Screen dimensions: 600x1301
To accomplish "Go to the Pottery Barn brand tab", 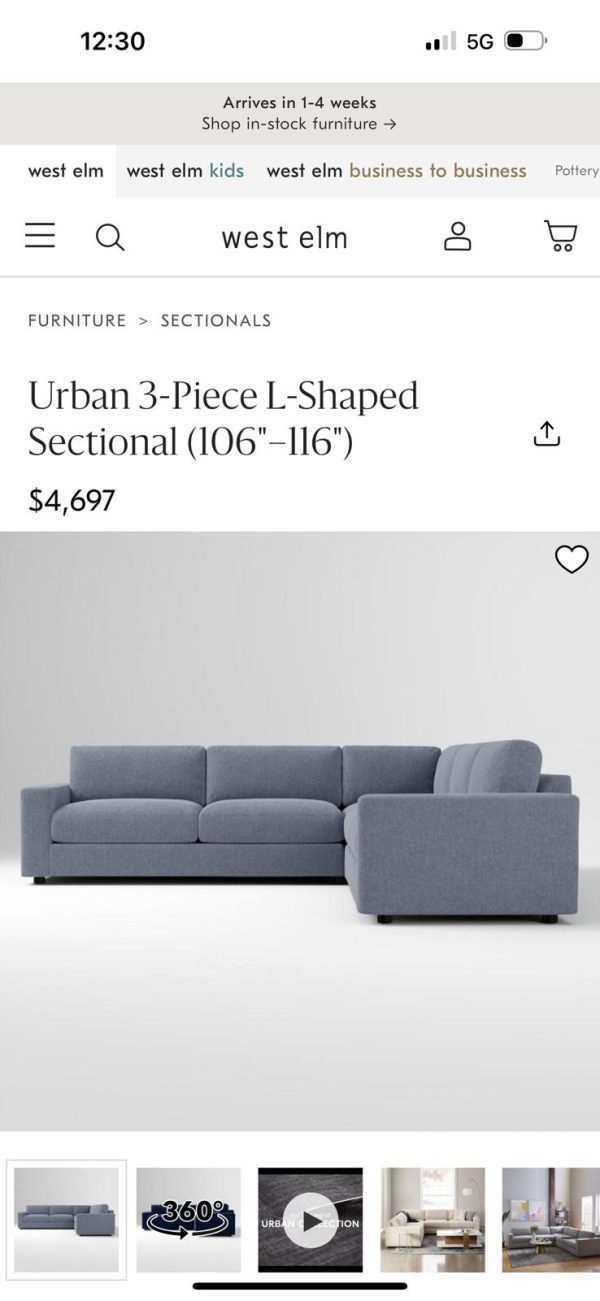I will (576, 171).
